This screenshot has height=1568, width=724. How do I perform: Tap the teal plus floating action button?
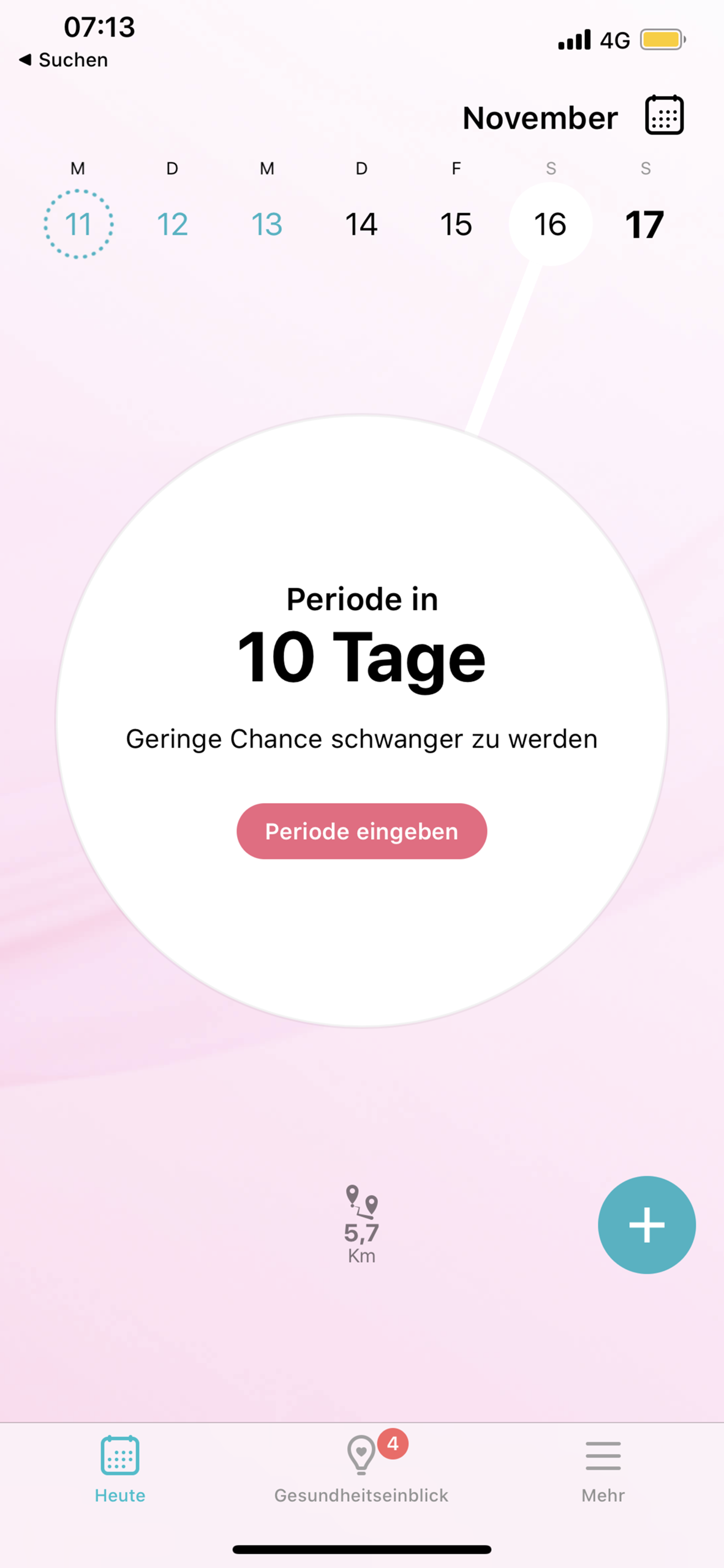pyautogui.click(x=646, y=1224)
